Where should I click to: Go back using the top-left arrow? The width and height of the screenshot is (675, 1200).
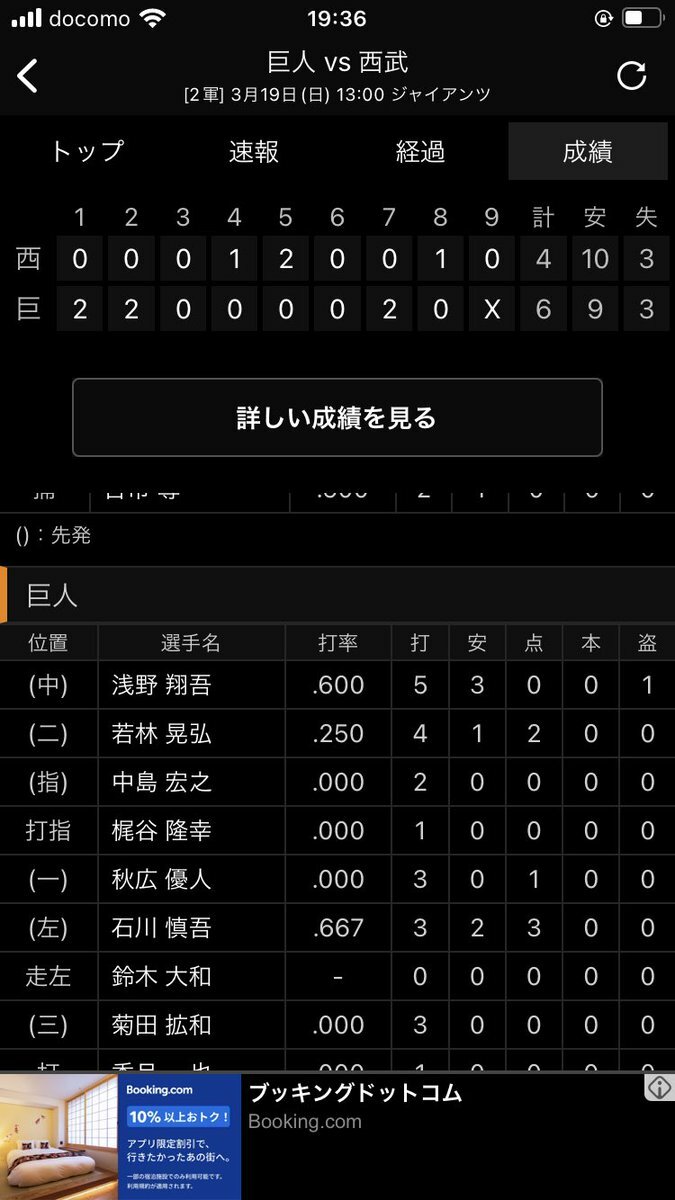(x=28, y=76)
